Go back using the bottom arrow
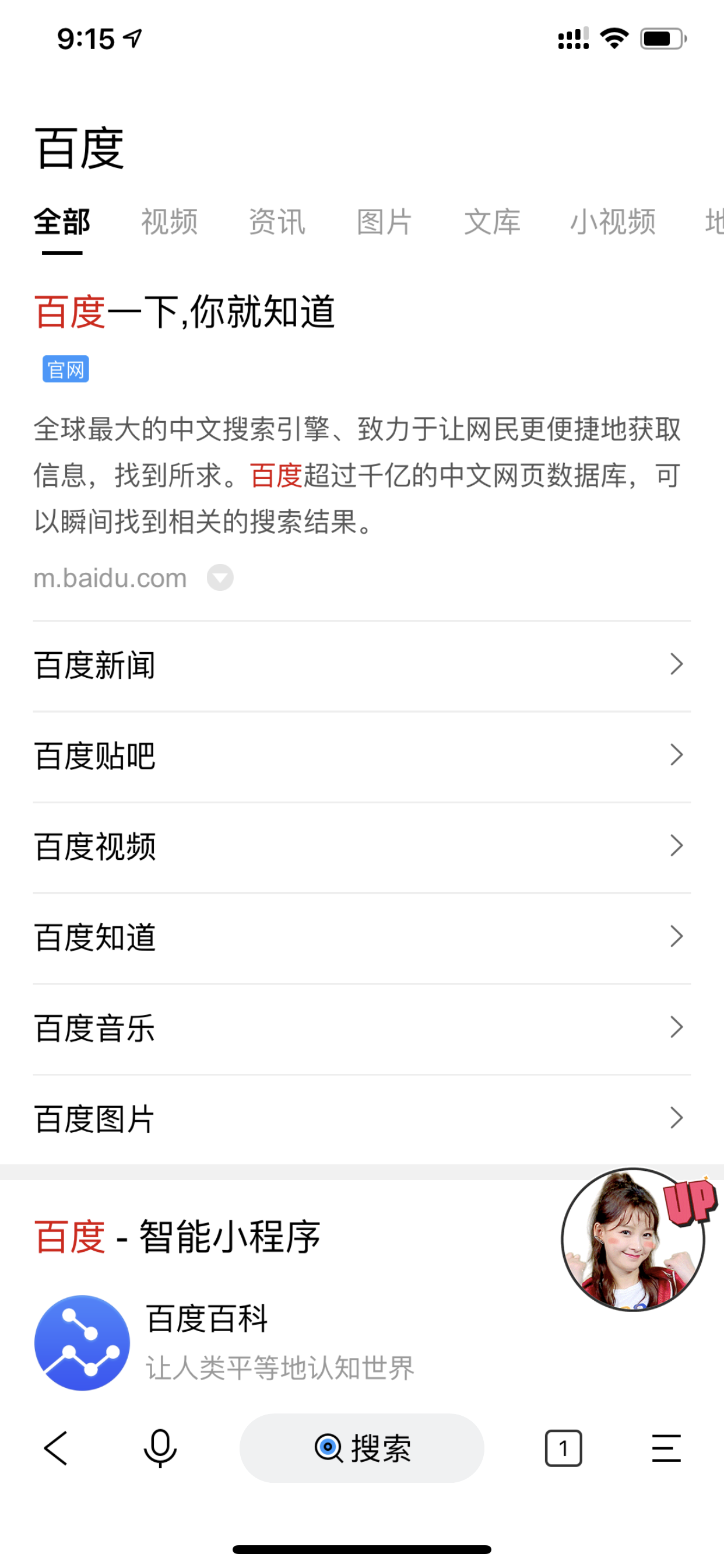This screenshot has height=1568, width=724. pos(56,1447)
